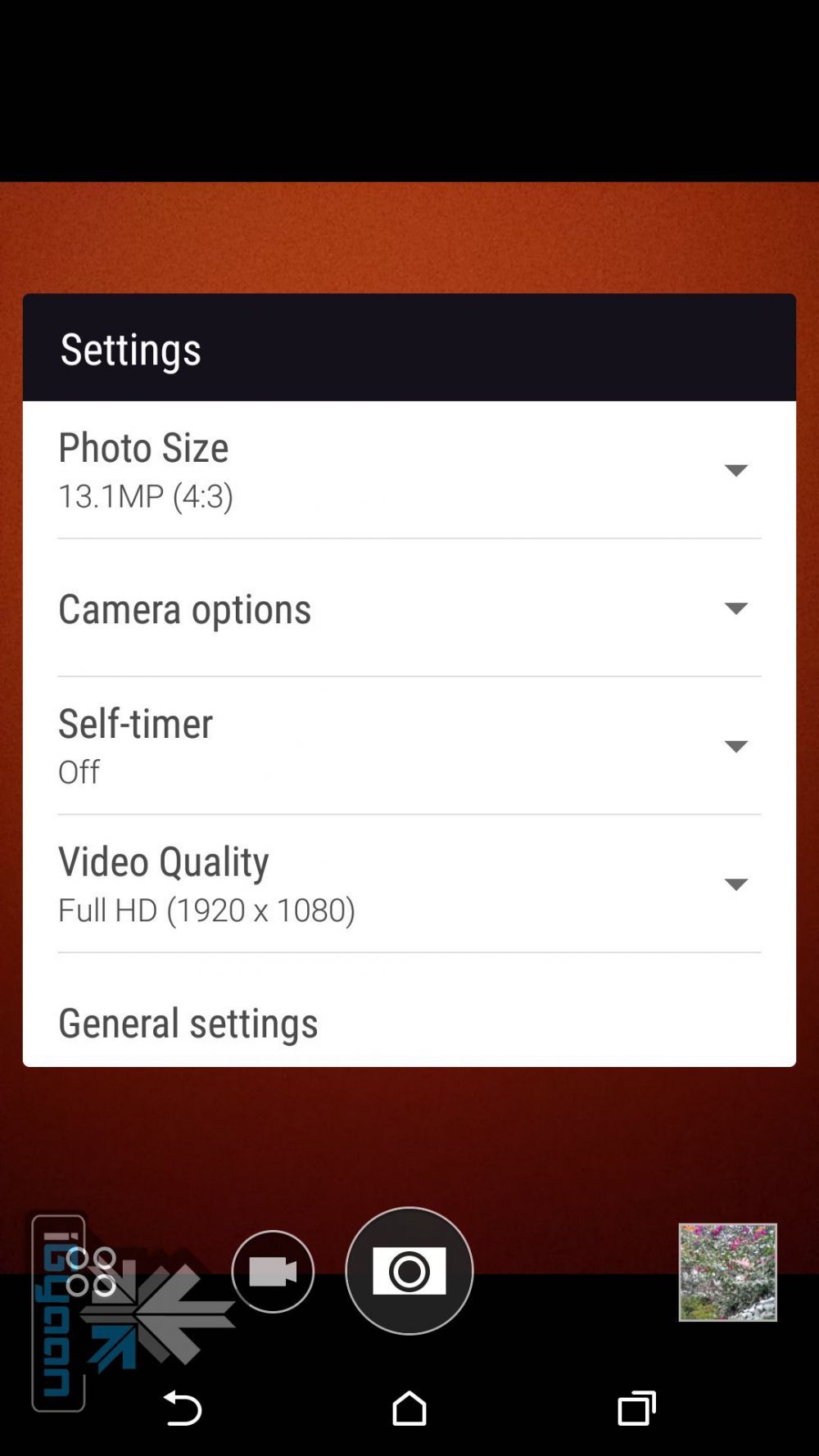Show recent apps
This screenshot has height=1456, width=819.
636,1409
